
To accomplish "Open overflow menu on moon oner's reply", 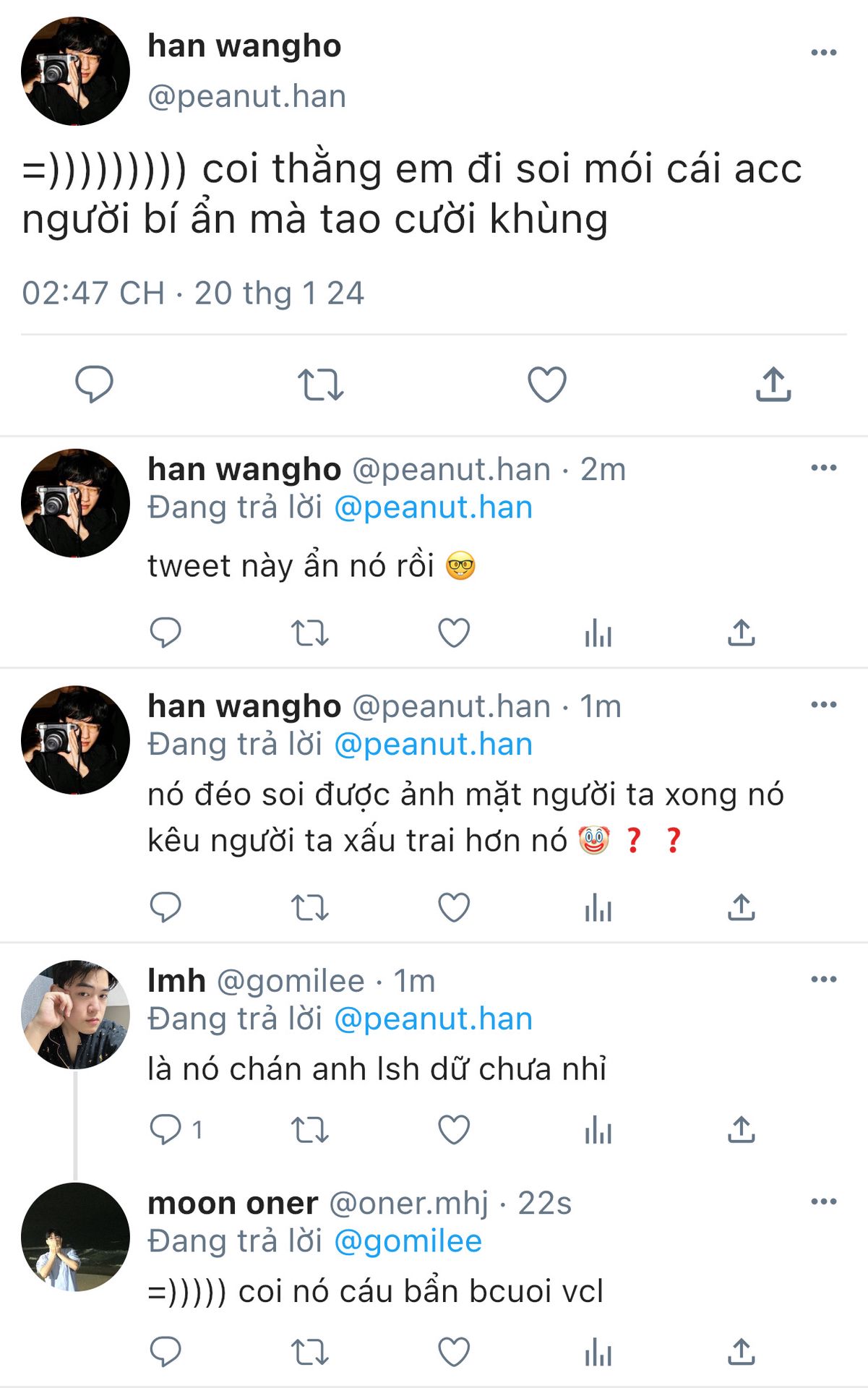I will coord(823,1201).
